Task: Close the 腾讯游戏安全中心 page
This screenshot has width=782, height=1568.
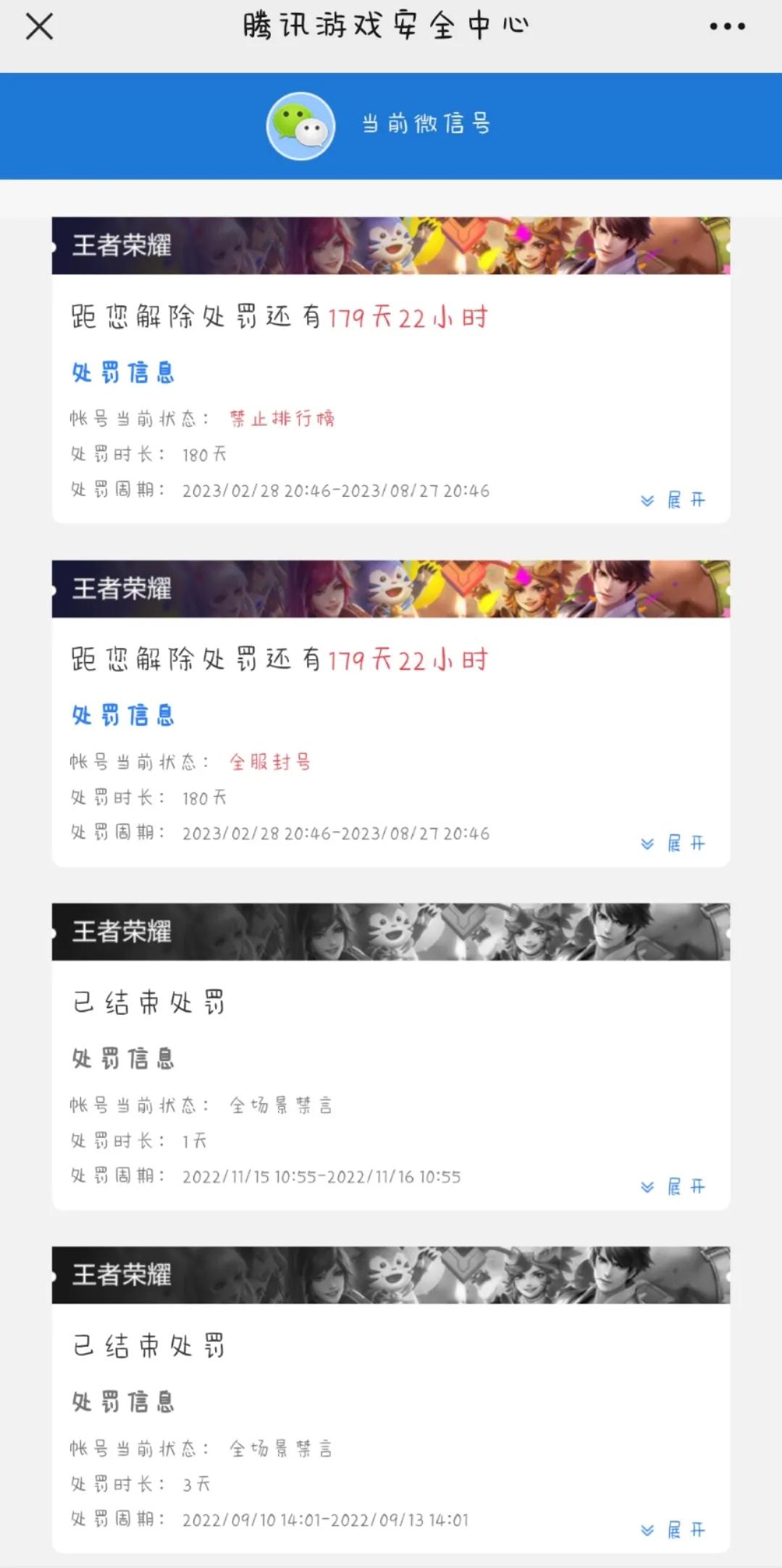Action: point(39,27)
